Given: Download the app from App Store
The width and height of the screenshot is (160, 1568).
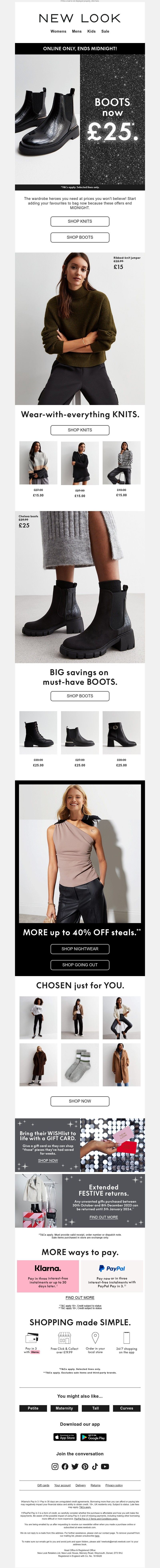Looking at the screenshot, I should [x=65, y=1437].
